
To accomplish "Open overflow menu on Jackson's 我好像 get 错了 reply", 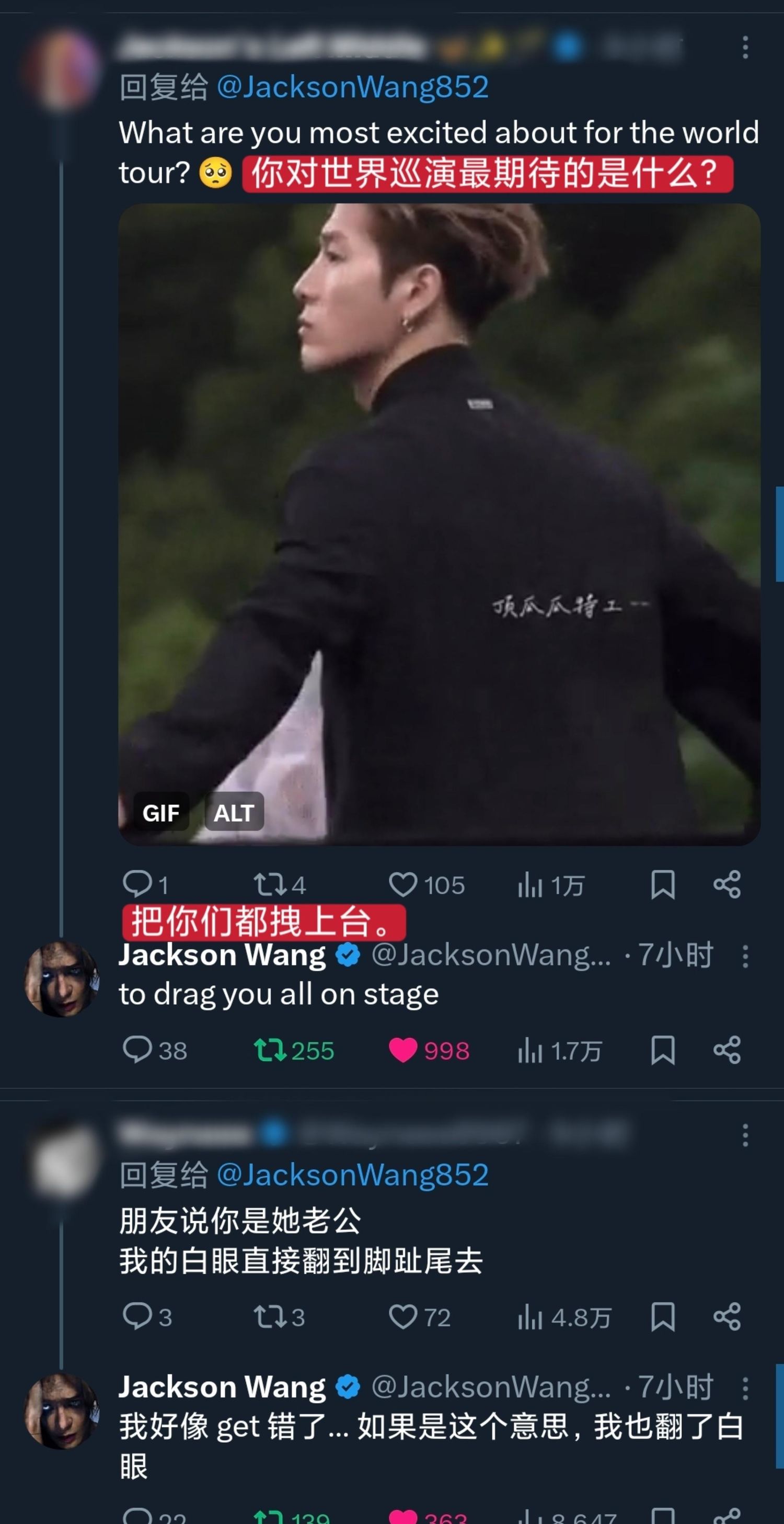I will 745,1388.
